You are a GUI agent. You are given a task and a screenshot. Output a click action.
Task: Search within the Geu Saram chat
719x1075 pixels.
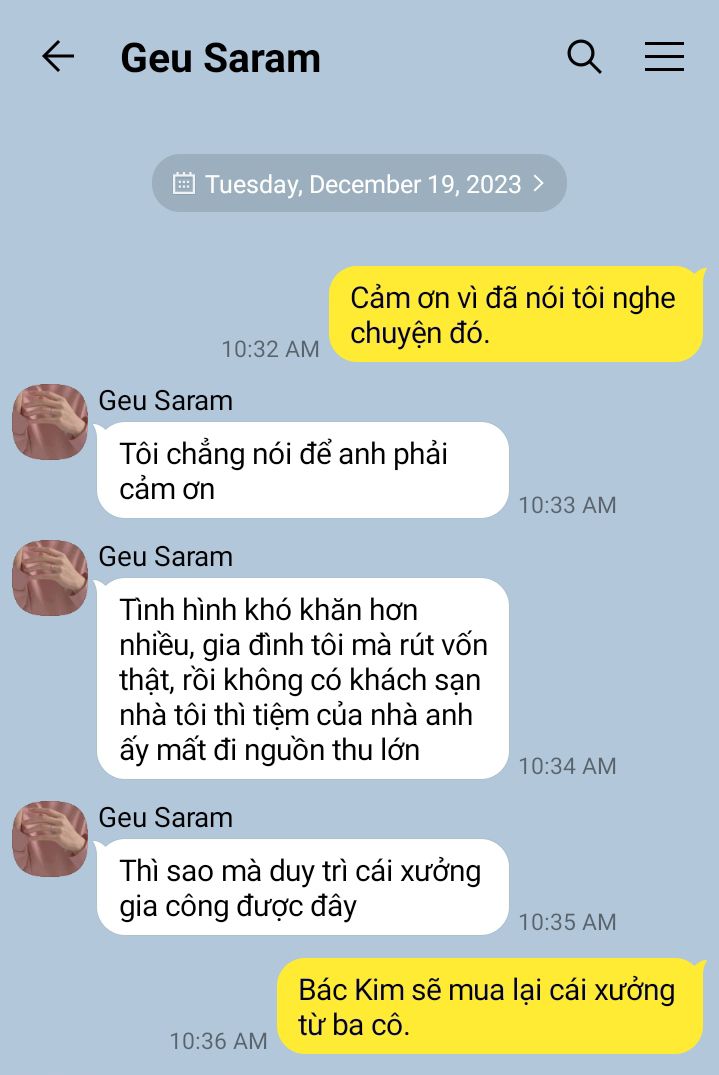tap(584, 57)
